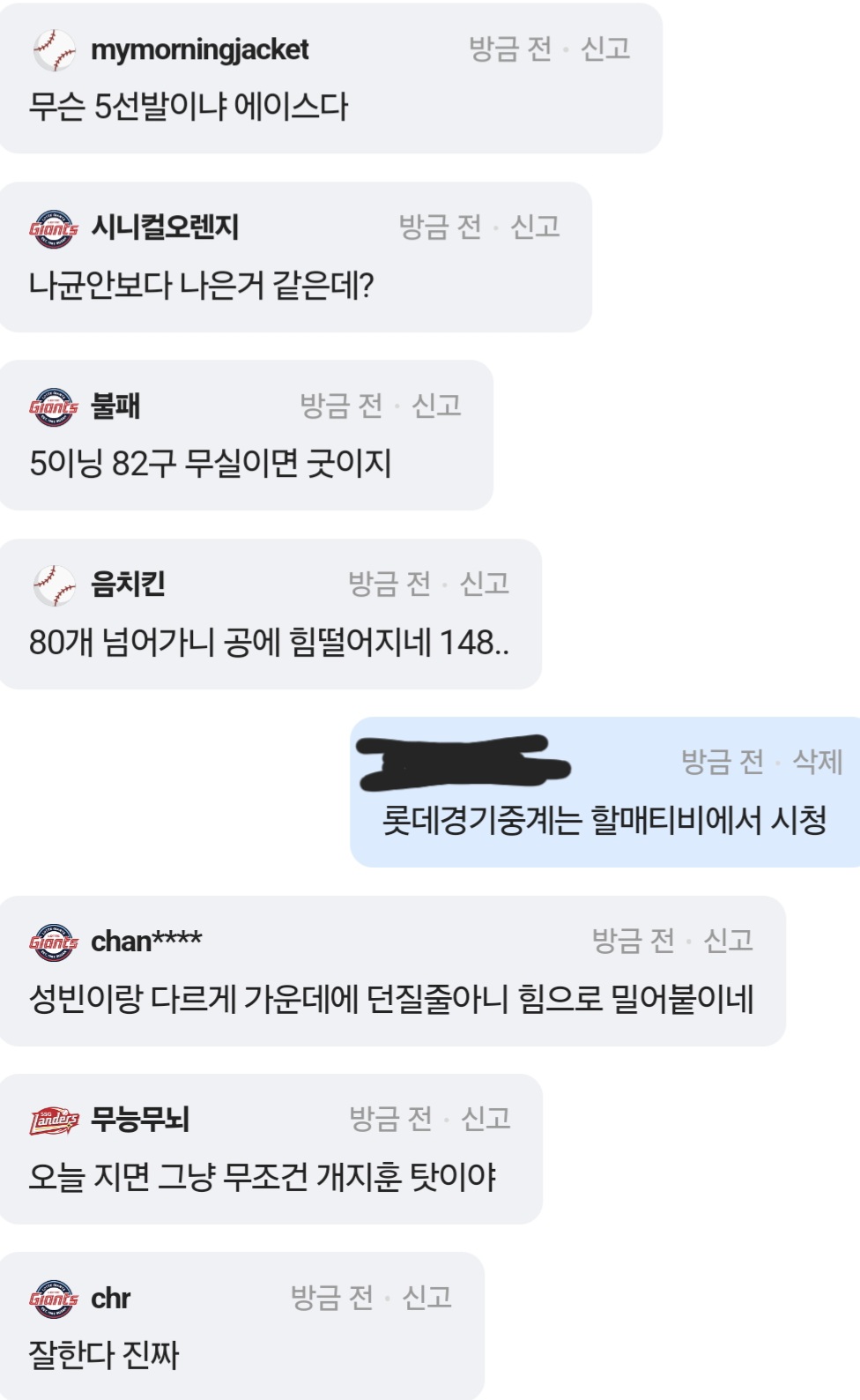Select 신고 next to 음치킨's comment
860x1400 pixels.
click(485, 584)
